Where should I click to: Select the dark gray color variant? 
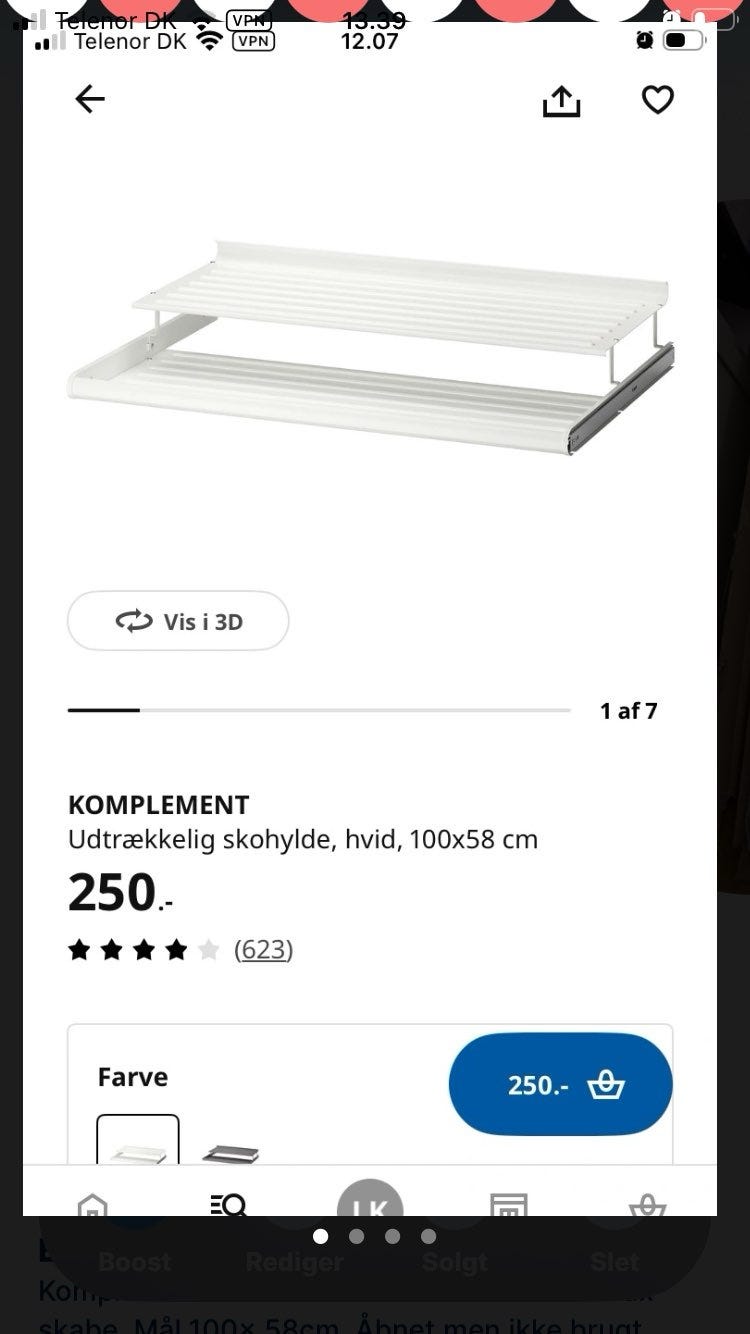coord(234,1152)
